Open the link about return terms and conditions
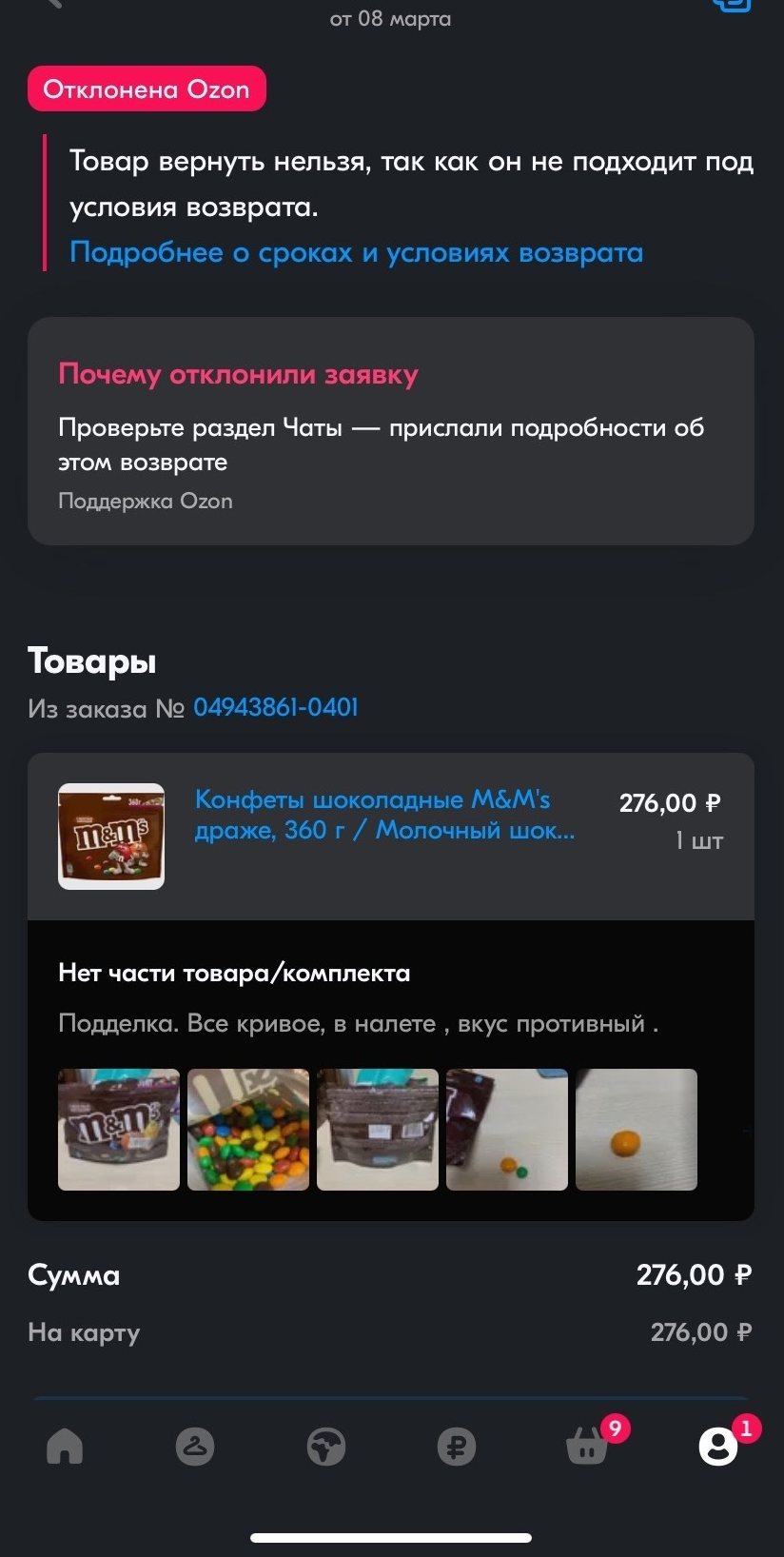 point(356,252)
